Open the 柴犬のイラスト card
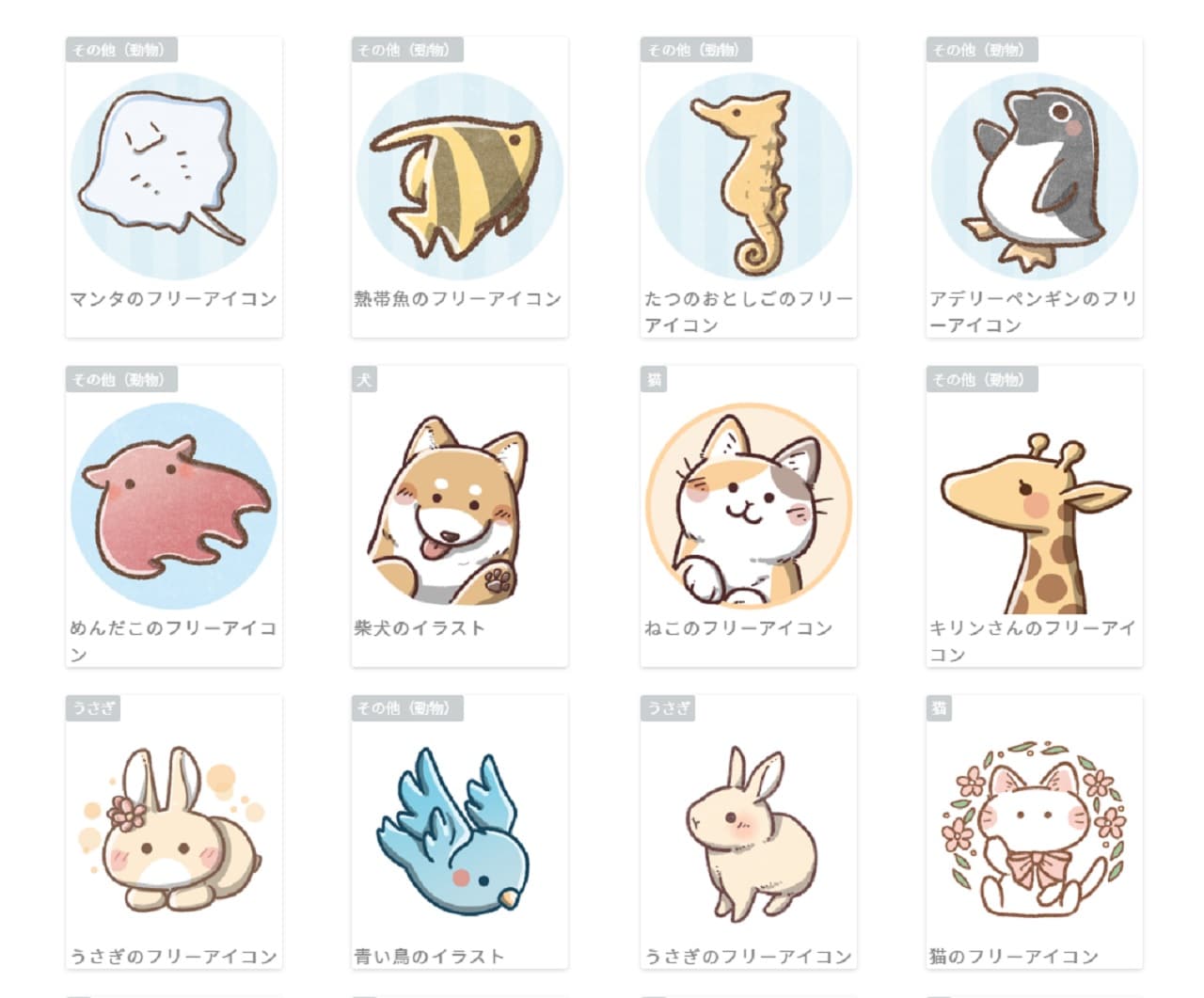This screenshot has height=998, width=1204. click(460, 506)
